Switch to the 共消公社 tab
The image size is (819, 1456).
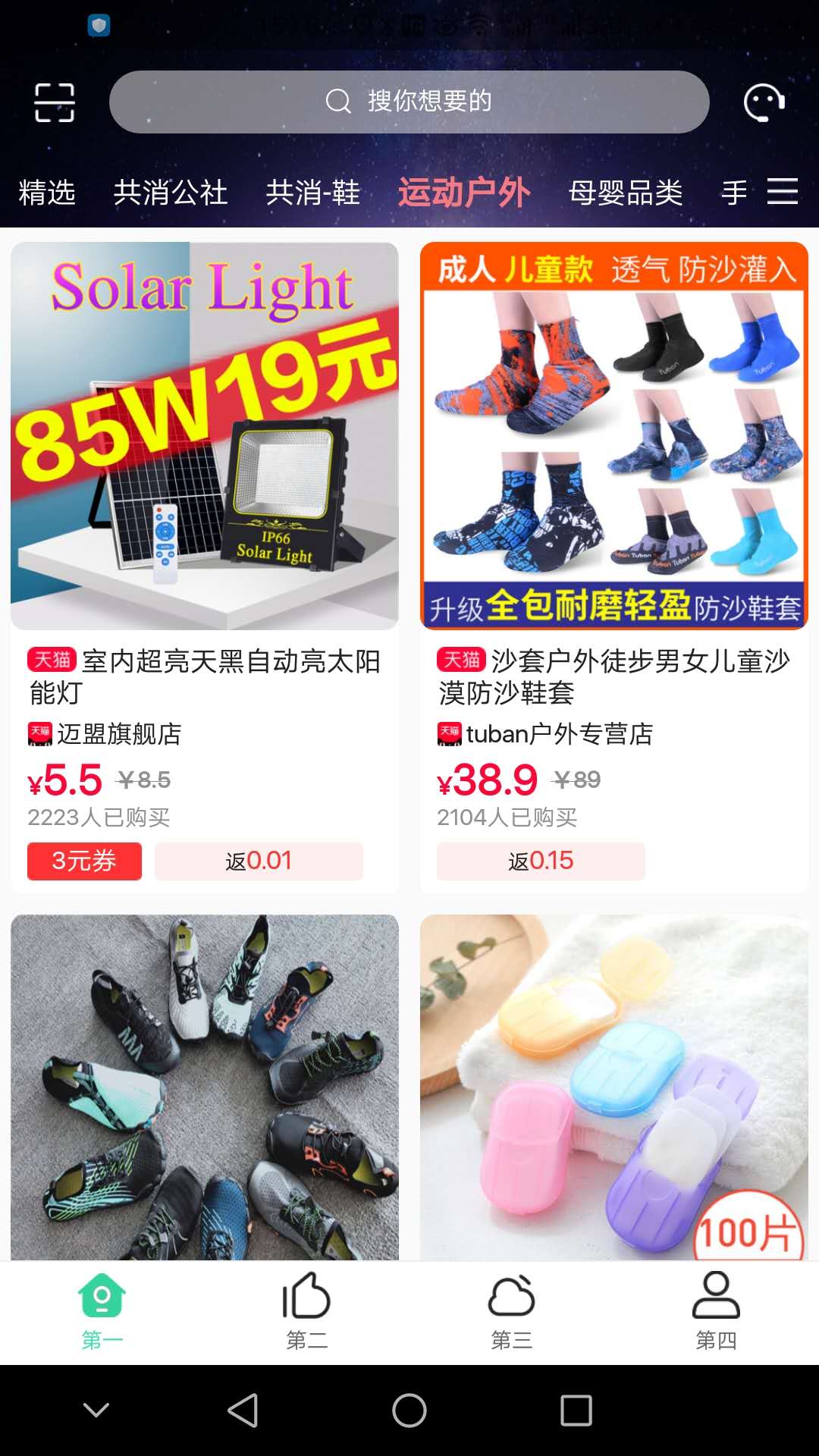[171, 193]
